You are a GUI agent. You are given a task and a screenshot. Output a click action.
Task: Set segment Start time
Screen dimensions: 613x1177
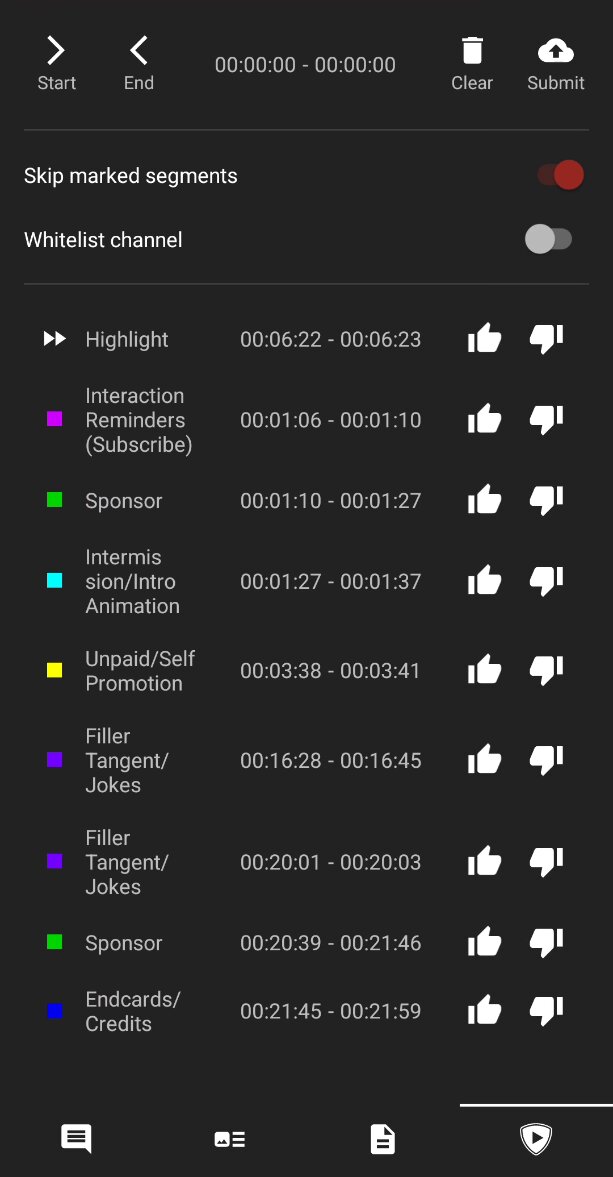(56, 64)
